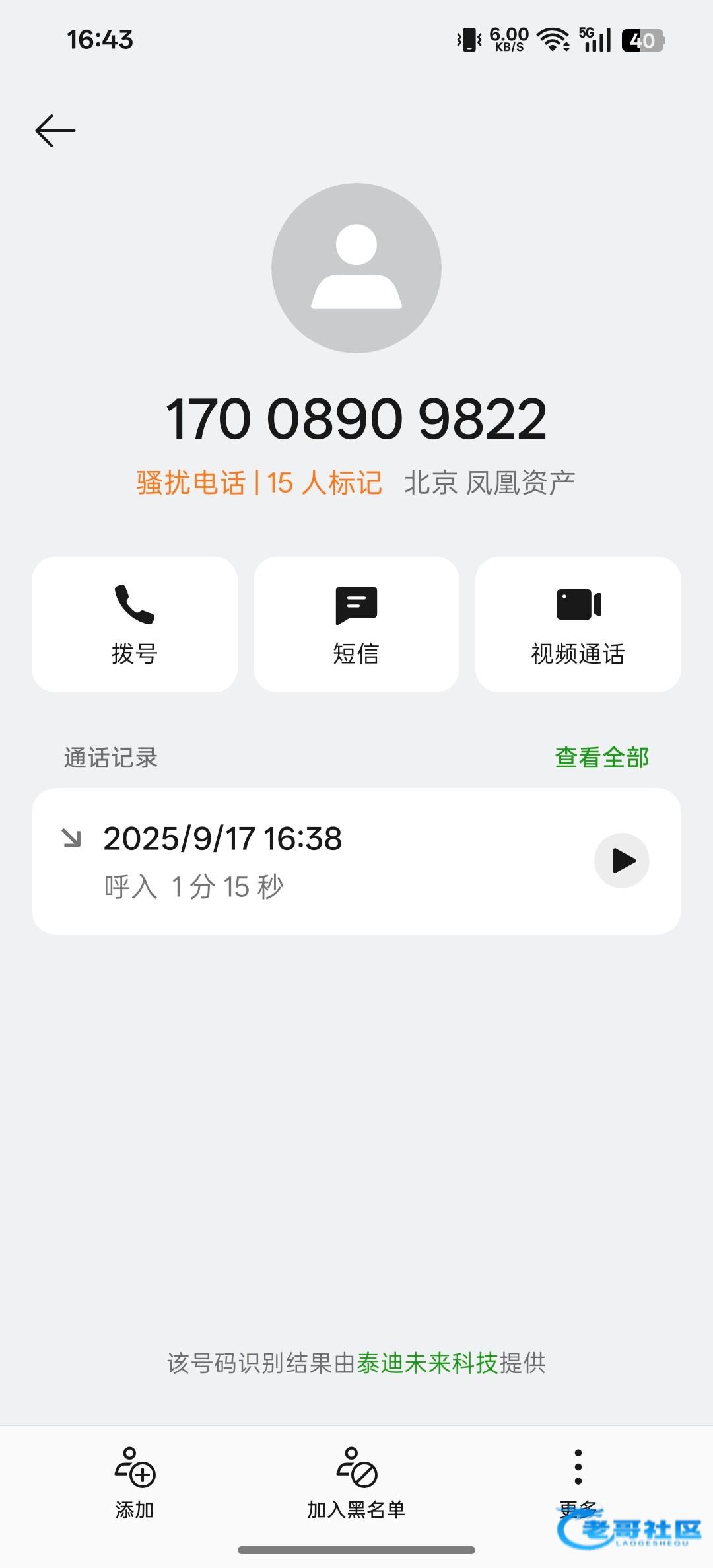
Task: Start a video call via 视频通话
Action: (578, 624)
